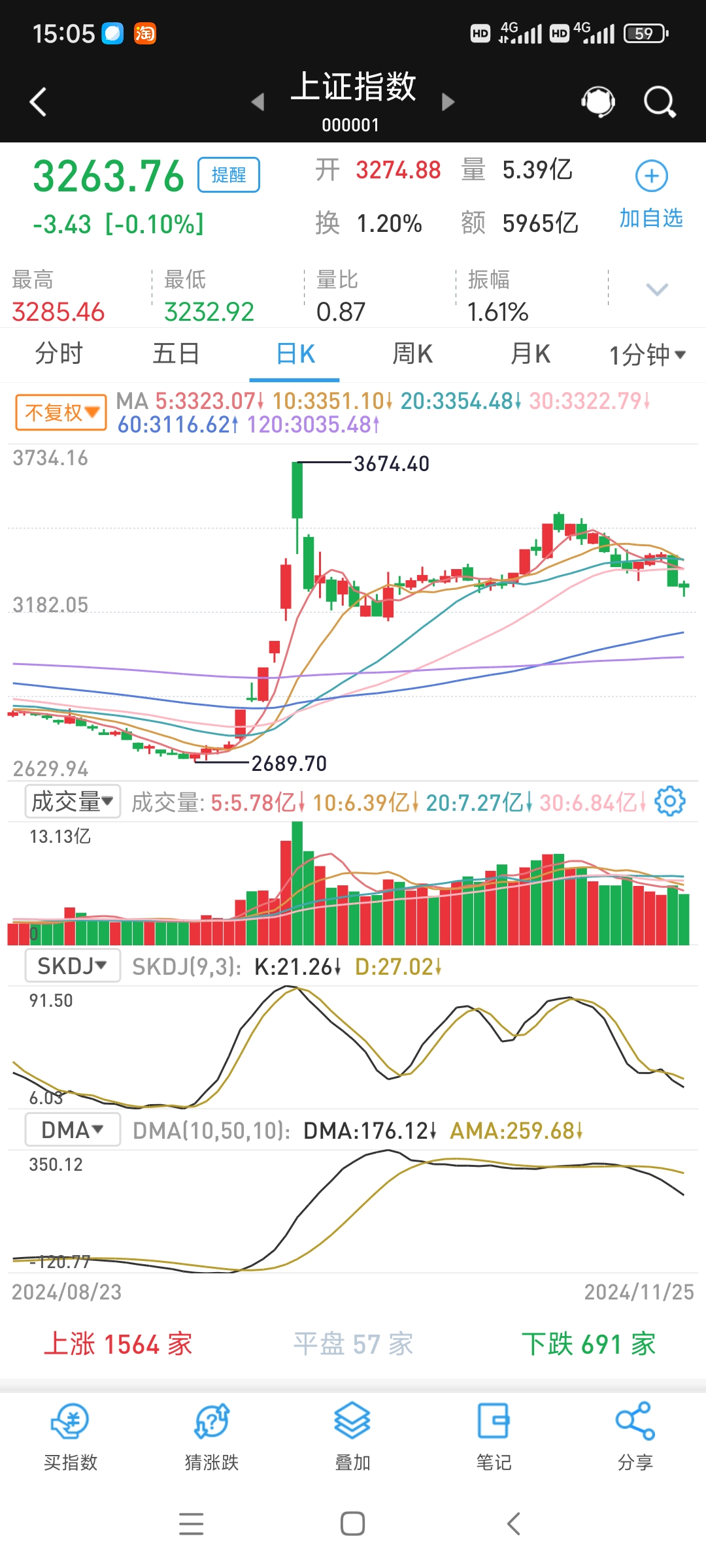Tap the back arrow at top left
706x1568 pixels.
click(37, 101)
